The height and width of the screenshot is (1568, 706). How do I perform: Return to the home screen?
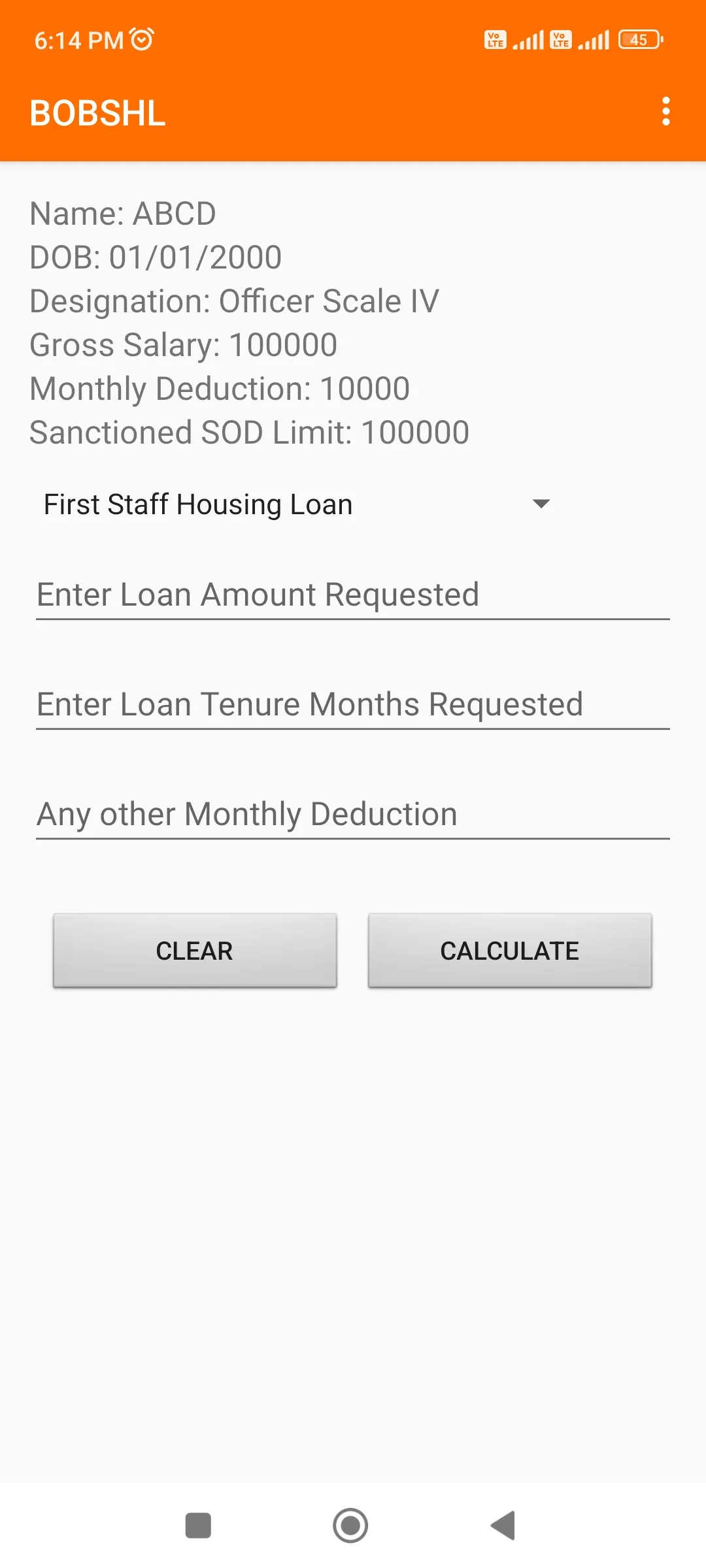pyautogui.click(x=350, y=1526)
